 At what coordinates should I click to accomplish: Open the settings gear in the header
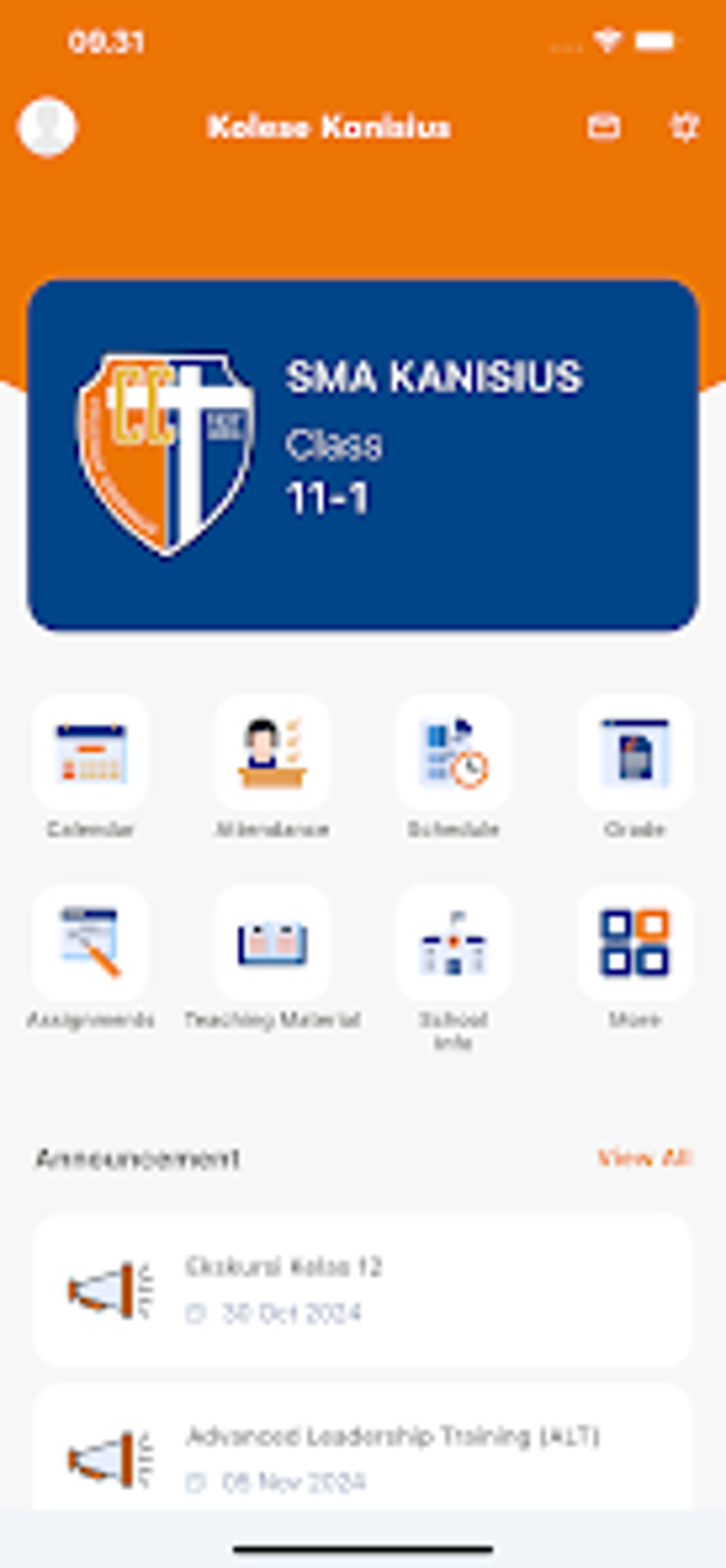685,128
